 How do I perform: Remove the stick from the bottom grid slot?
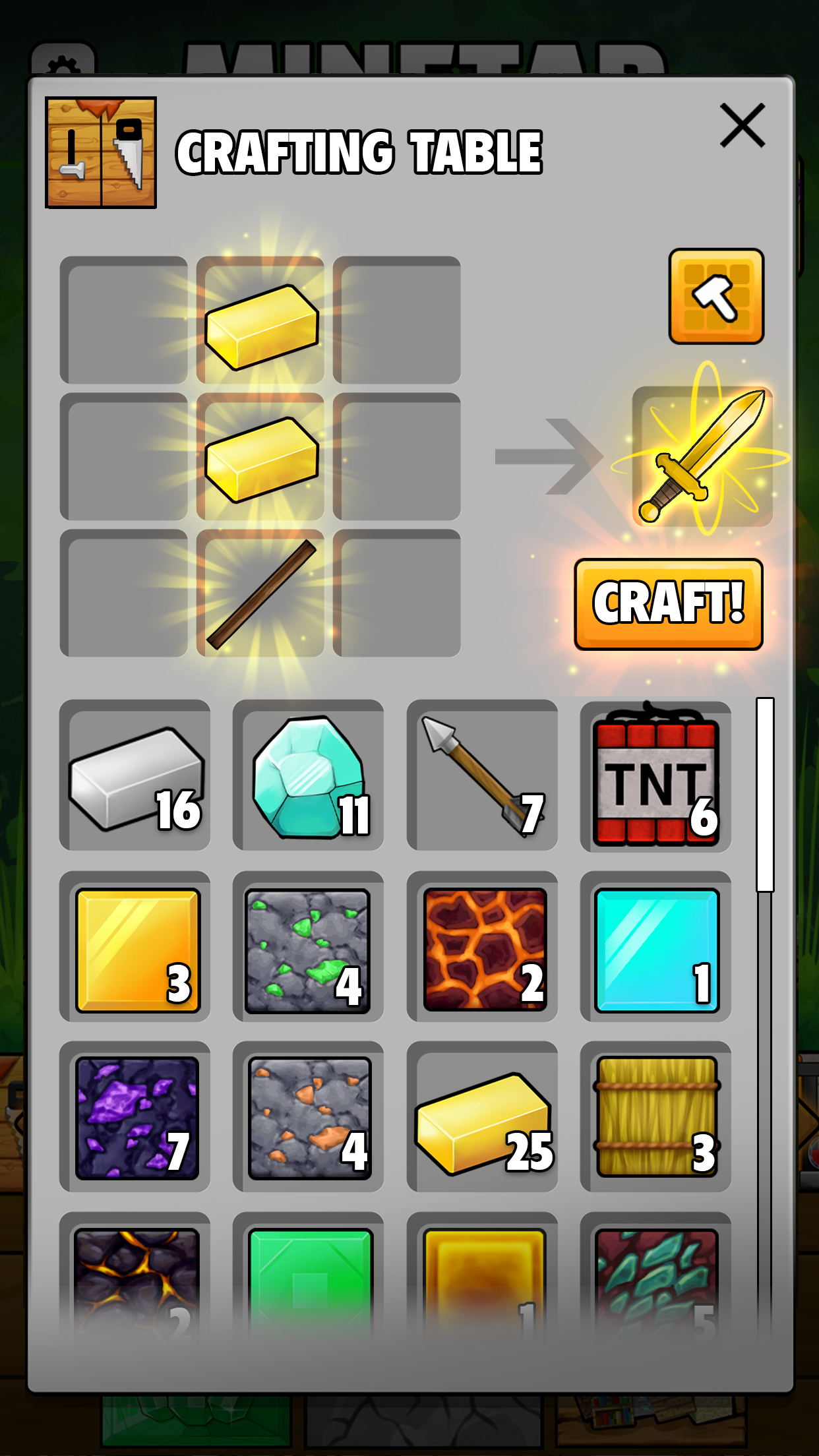tap(260, 593)
